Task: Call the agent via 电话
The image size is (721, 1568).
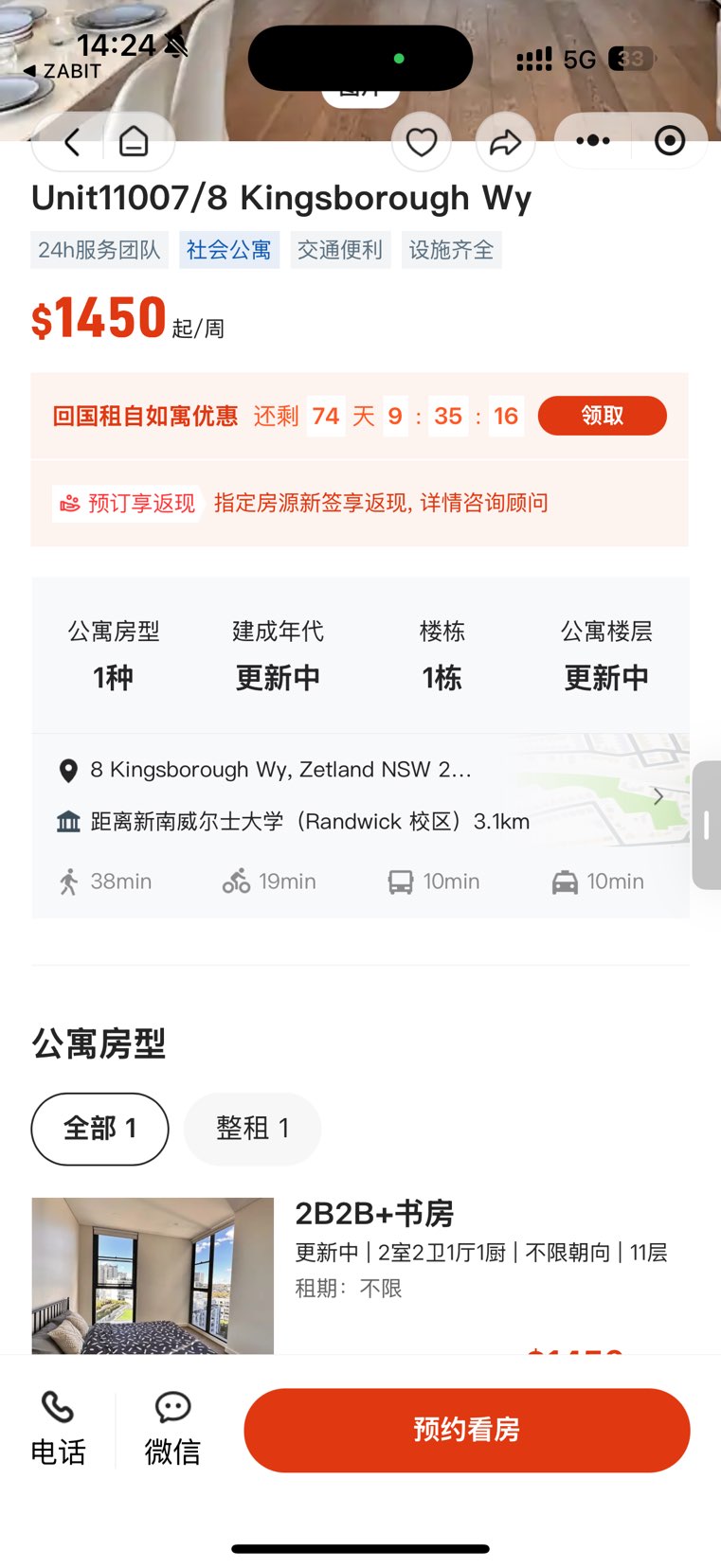Action: (x=58, y=1429)
